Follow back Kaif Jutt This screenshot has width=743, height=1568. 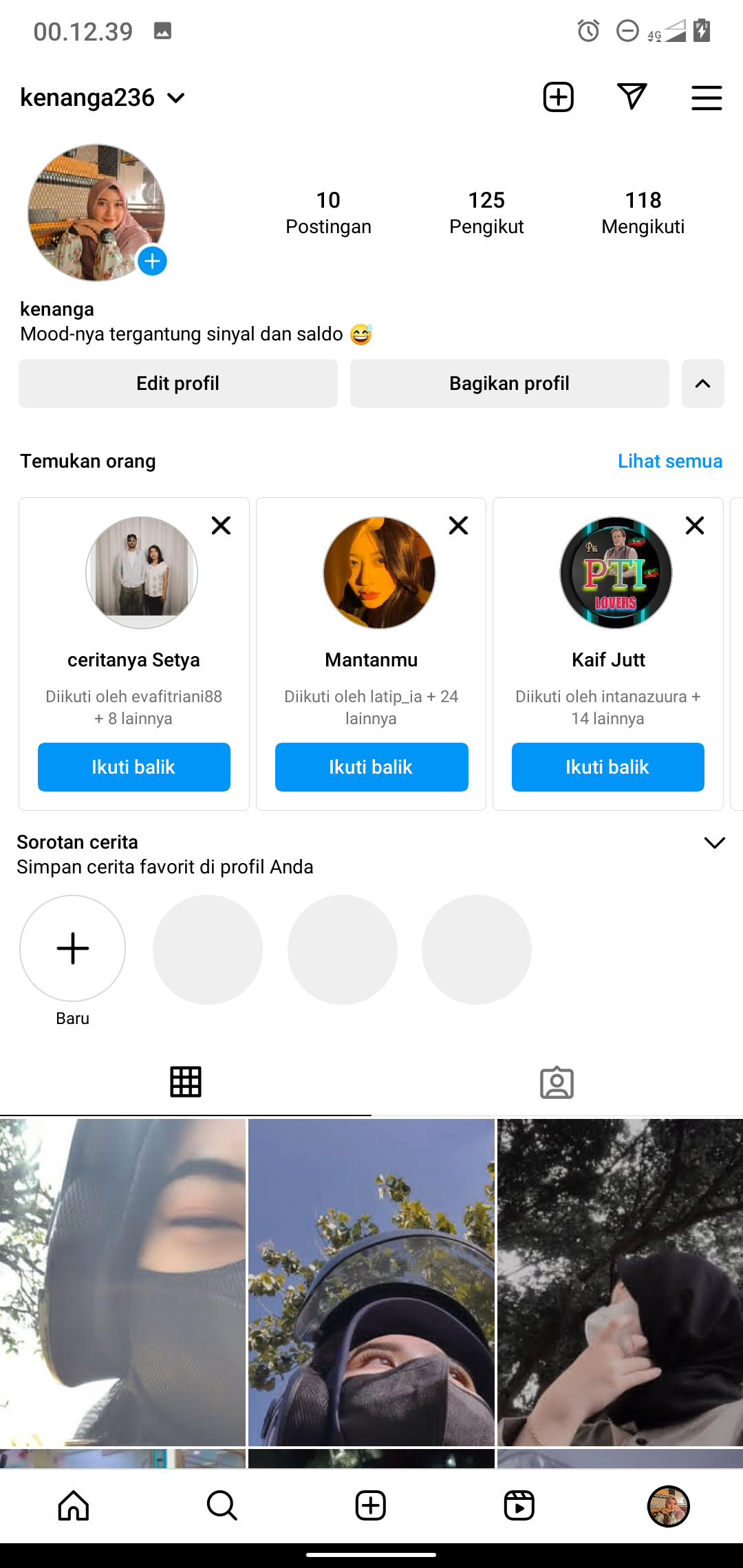click(x=607, y=767)
